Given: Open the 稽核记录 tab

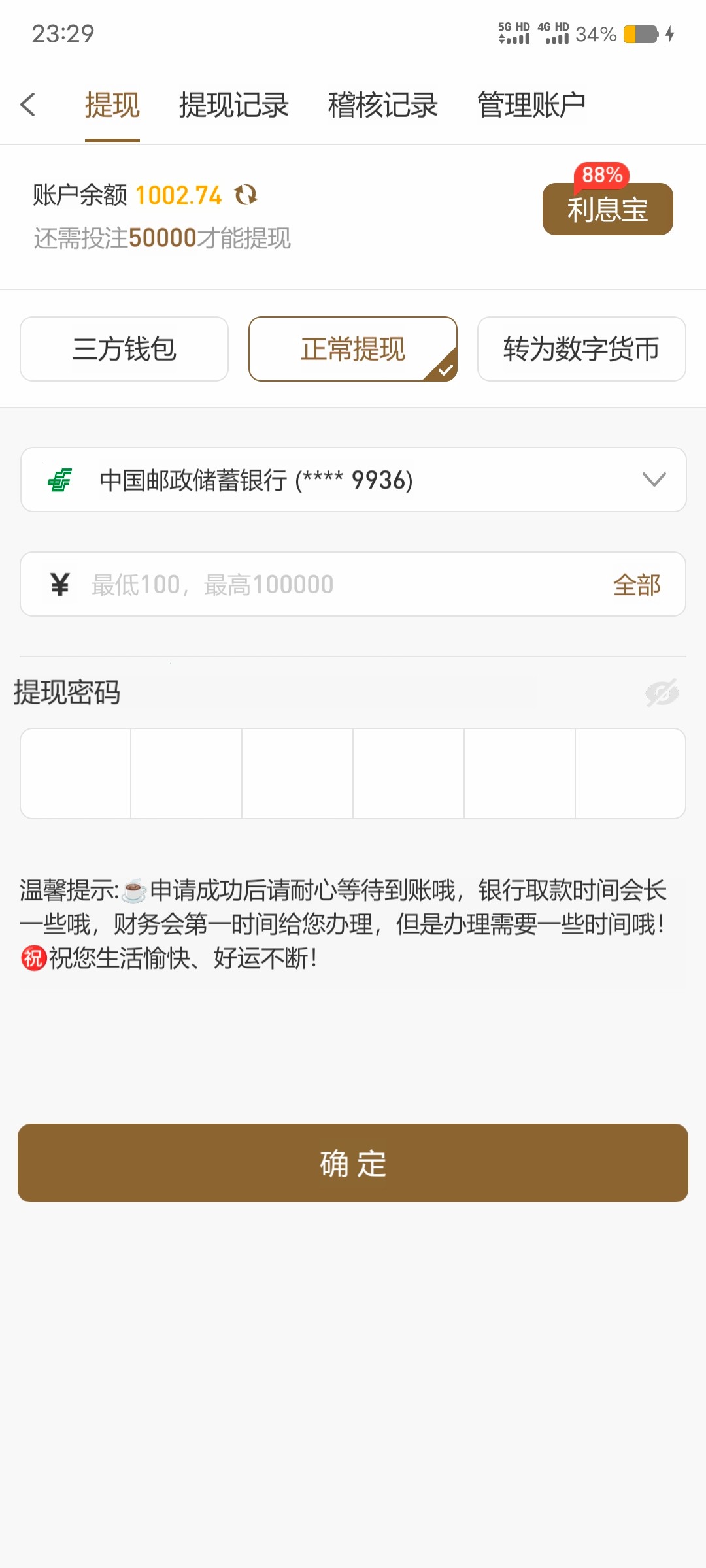Looking at the screenshot, I should 383,105.
